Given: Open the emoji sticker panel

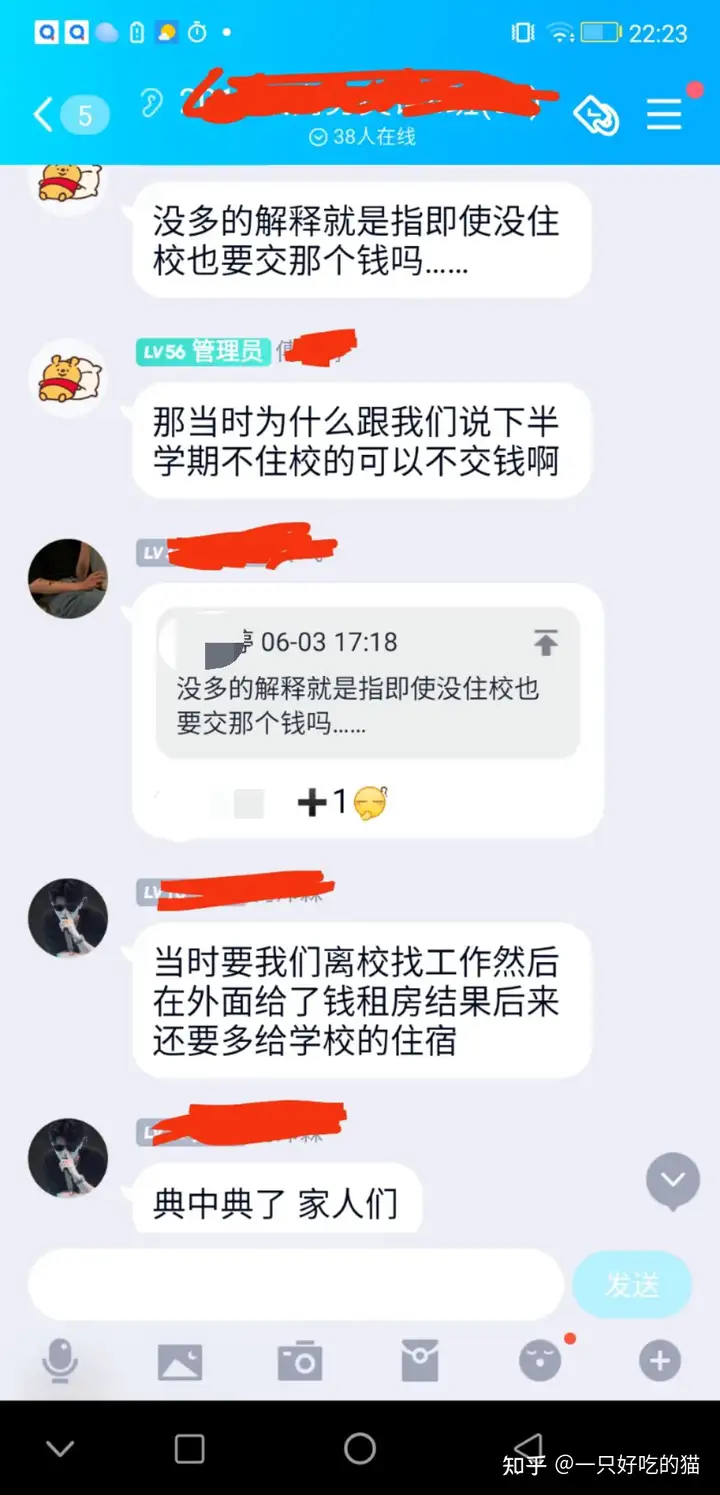Looking at the screenshot, I should [x=540, y=1361].
